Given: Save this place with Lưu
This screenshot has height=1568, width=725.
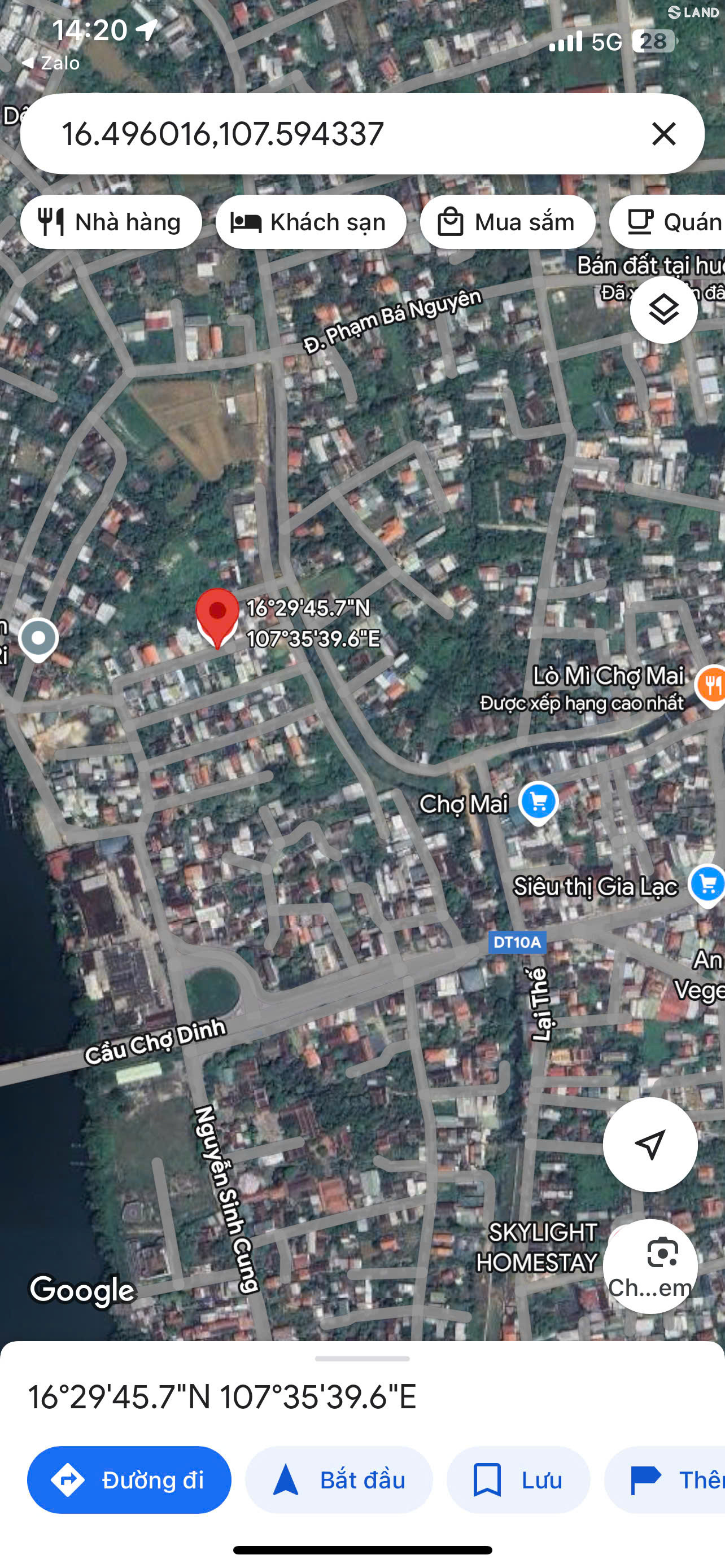Looking at the screenshot, I should 518,1479.
